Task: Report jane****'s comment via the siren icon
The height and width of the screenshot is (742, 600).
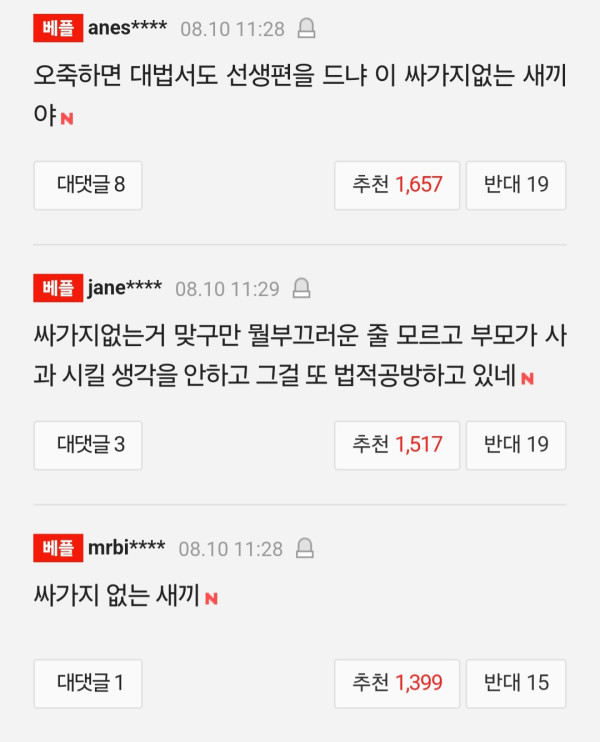Action: [x=301, y=289]
